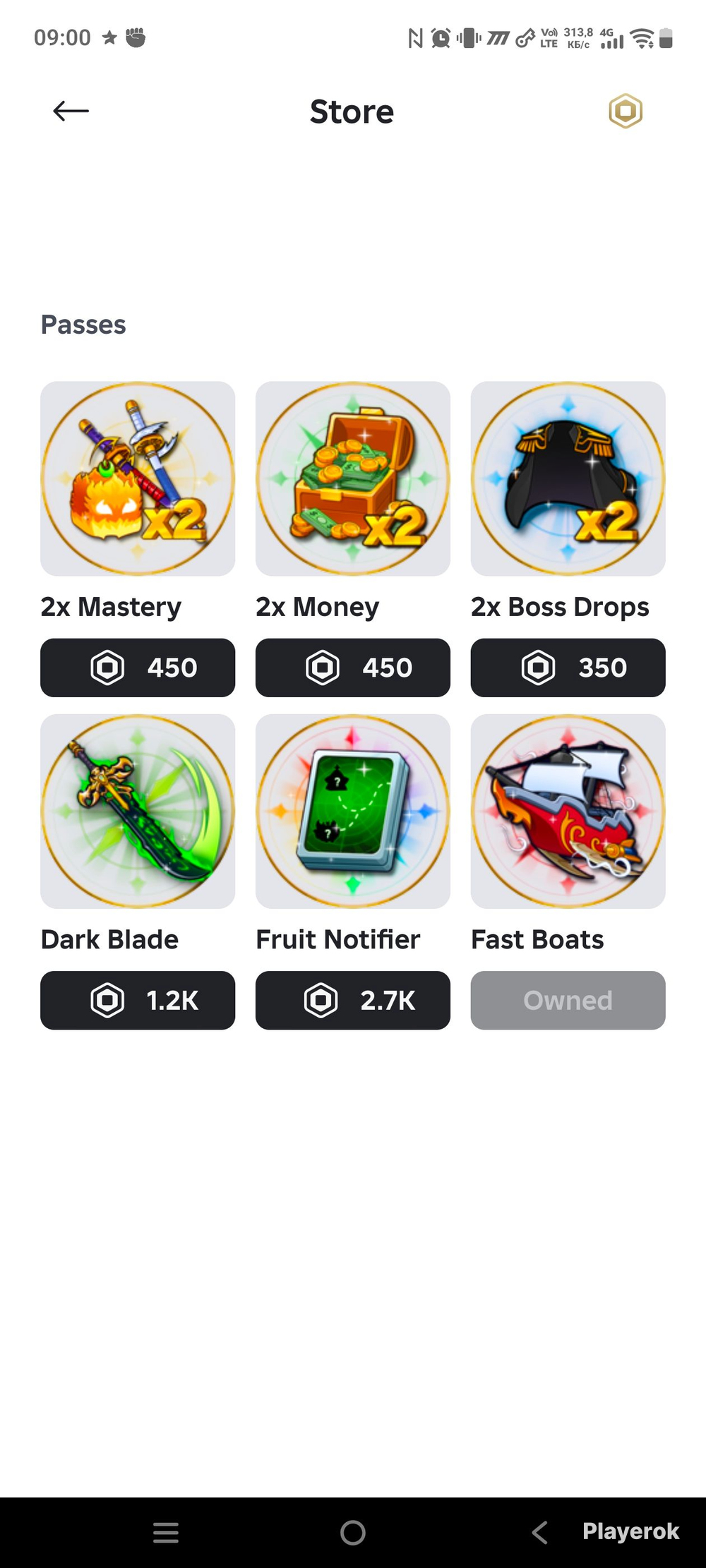Image resolution: width=706 pixels, height=1568 pixels.
Task: View the Fast Boats pass image
Action: click(568, 811)
